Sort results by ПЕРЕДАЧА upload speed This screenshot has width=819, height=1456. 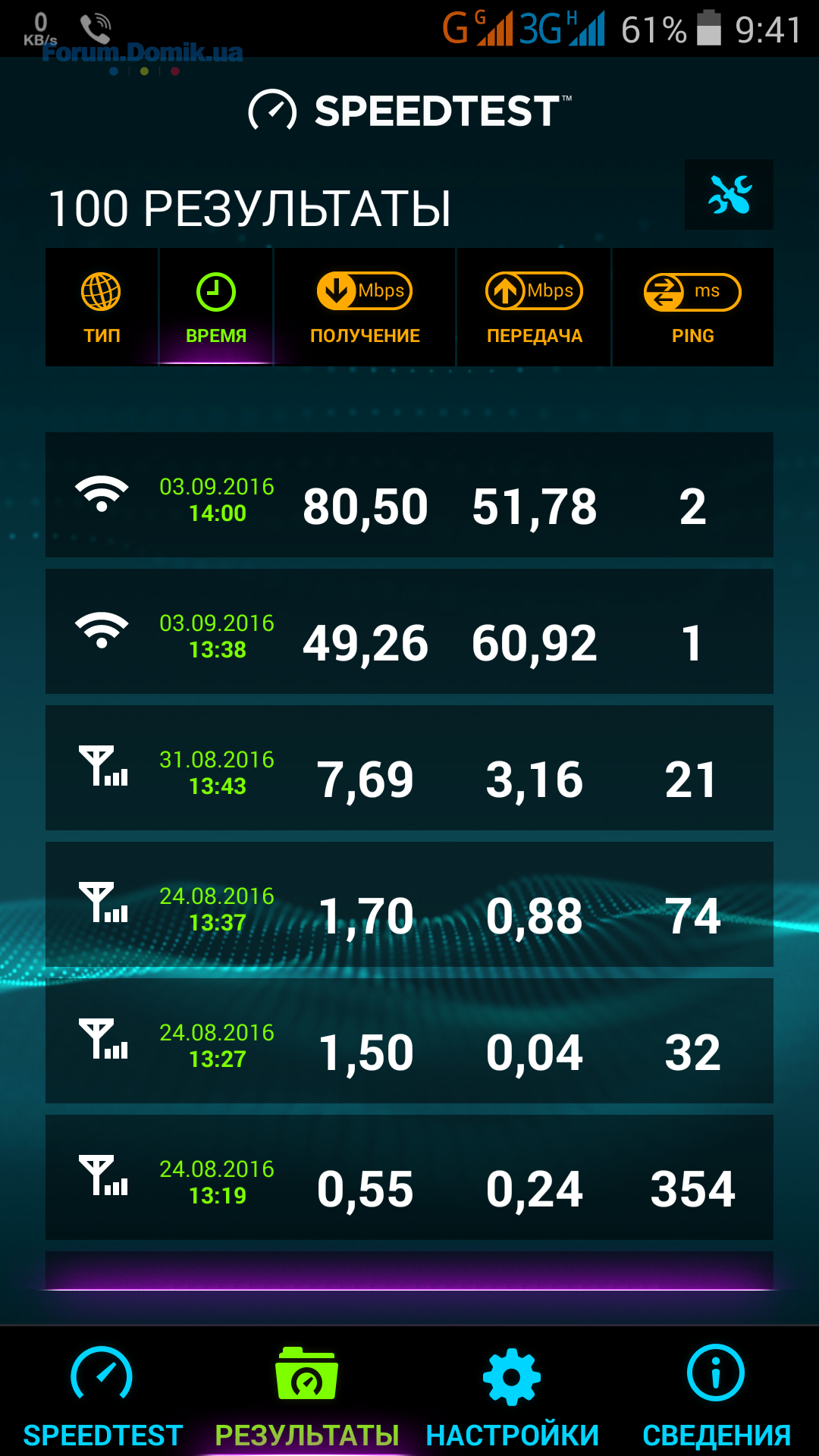(x=534, y=307)
